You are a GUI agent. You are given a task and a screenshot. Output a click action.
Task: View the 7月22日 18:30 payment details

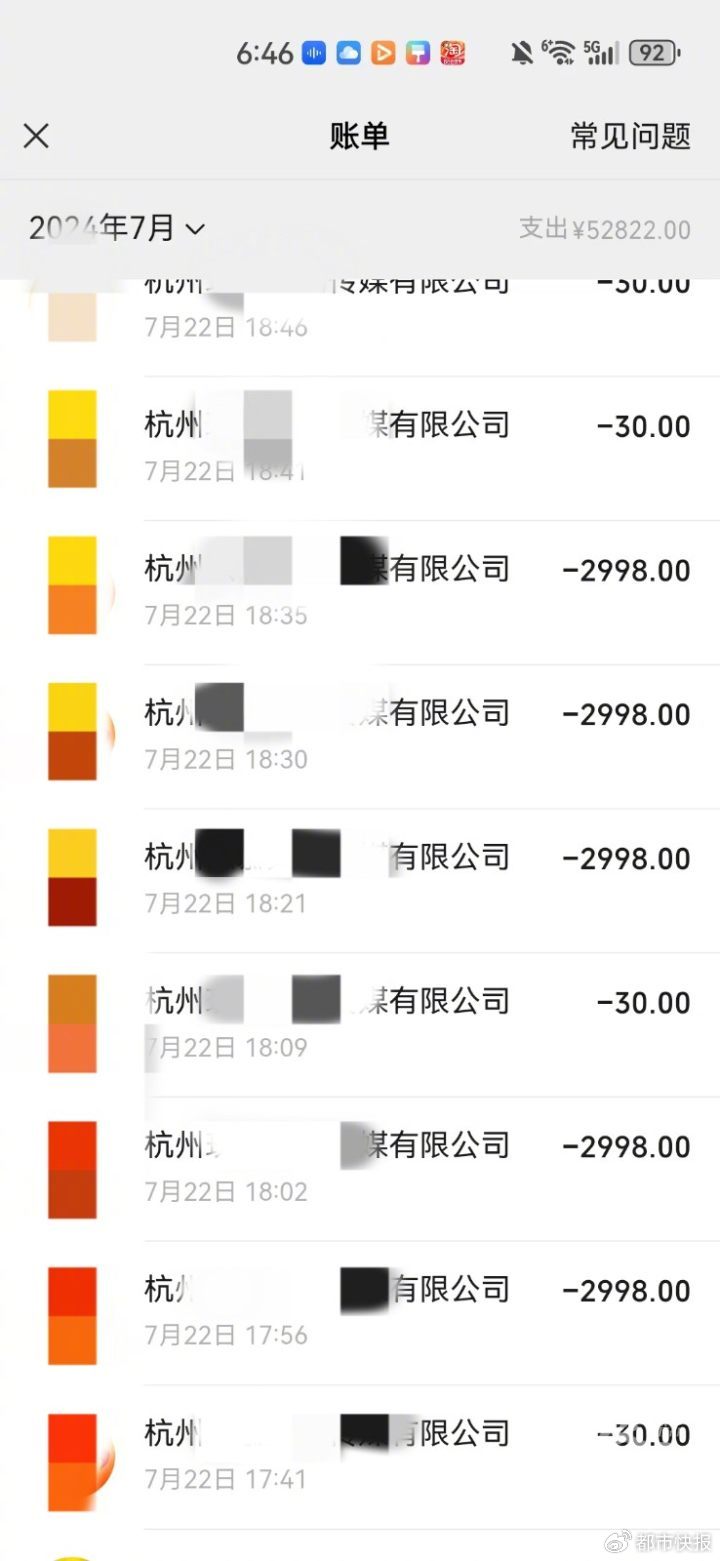pyautogui.click(x=360, y=736)
